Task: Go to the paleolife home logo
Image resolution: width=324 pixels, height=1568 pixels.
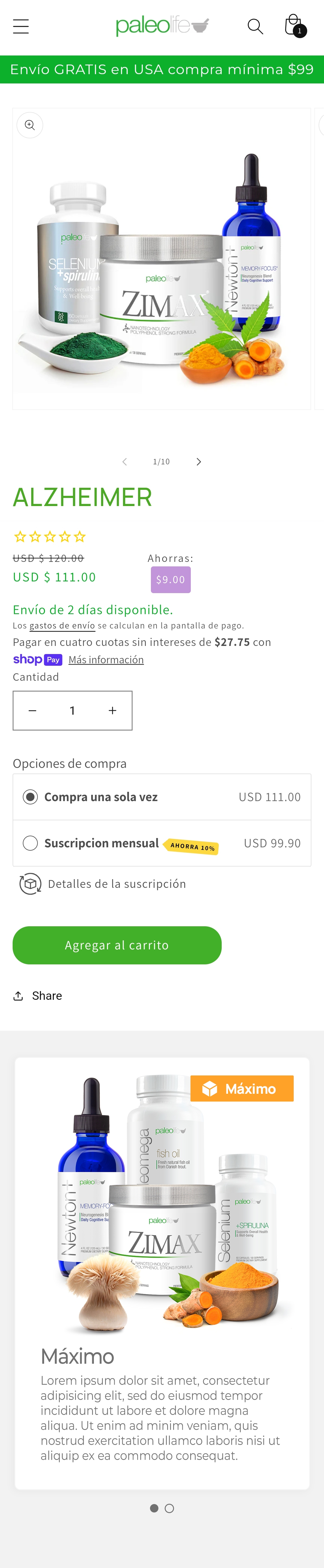Action: pyautogui.click(x=162, y=26)
